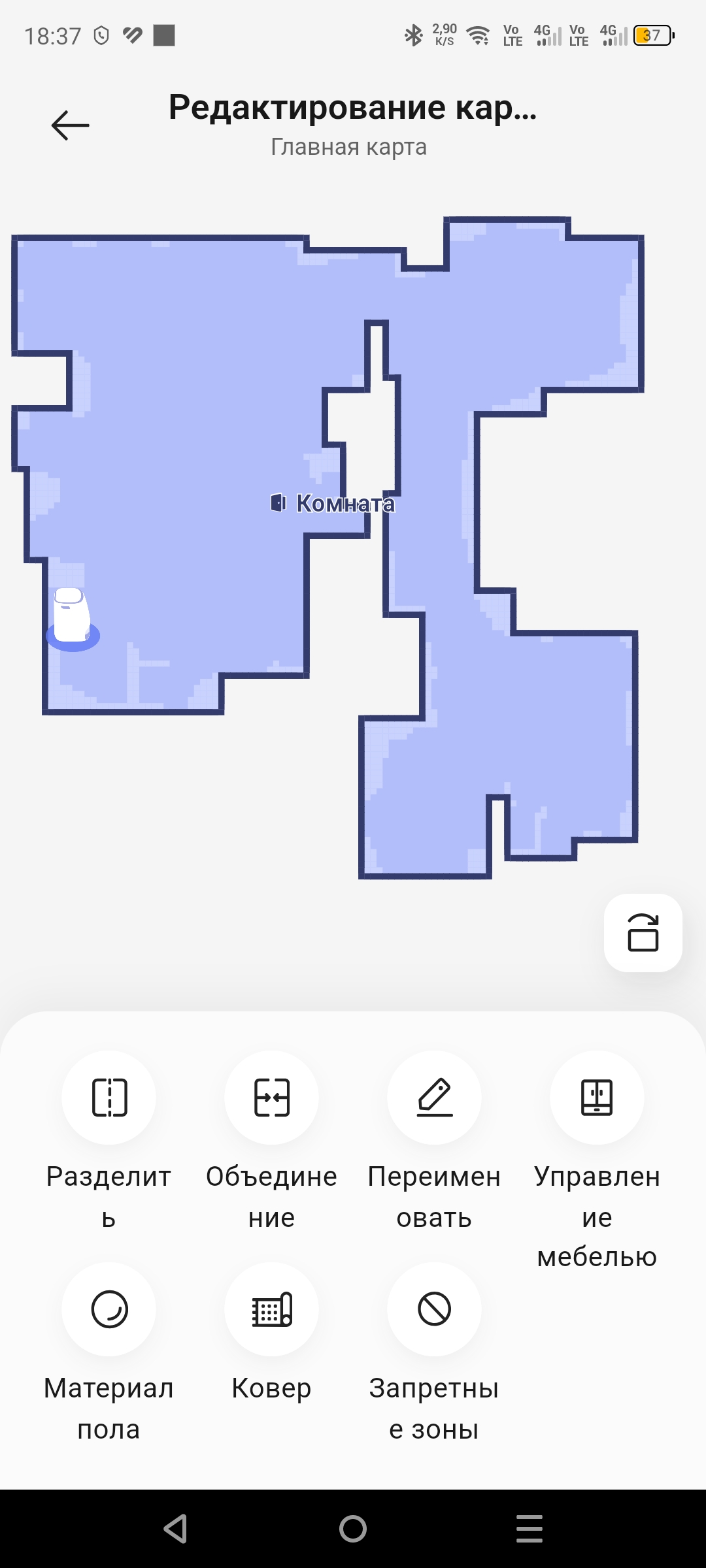706x1568 pixels.
Task: Open Управление мебелью furniture management
Action: point(597,1098)
